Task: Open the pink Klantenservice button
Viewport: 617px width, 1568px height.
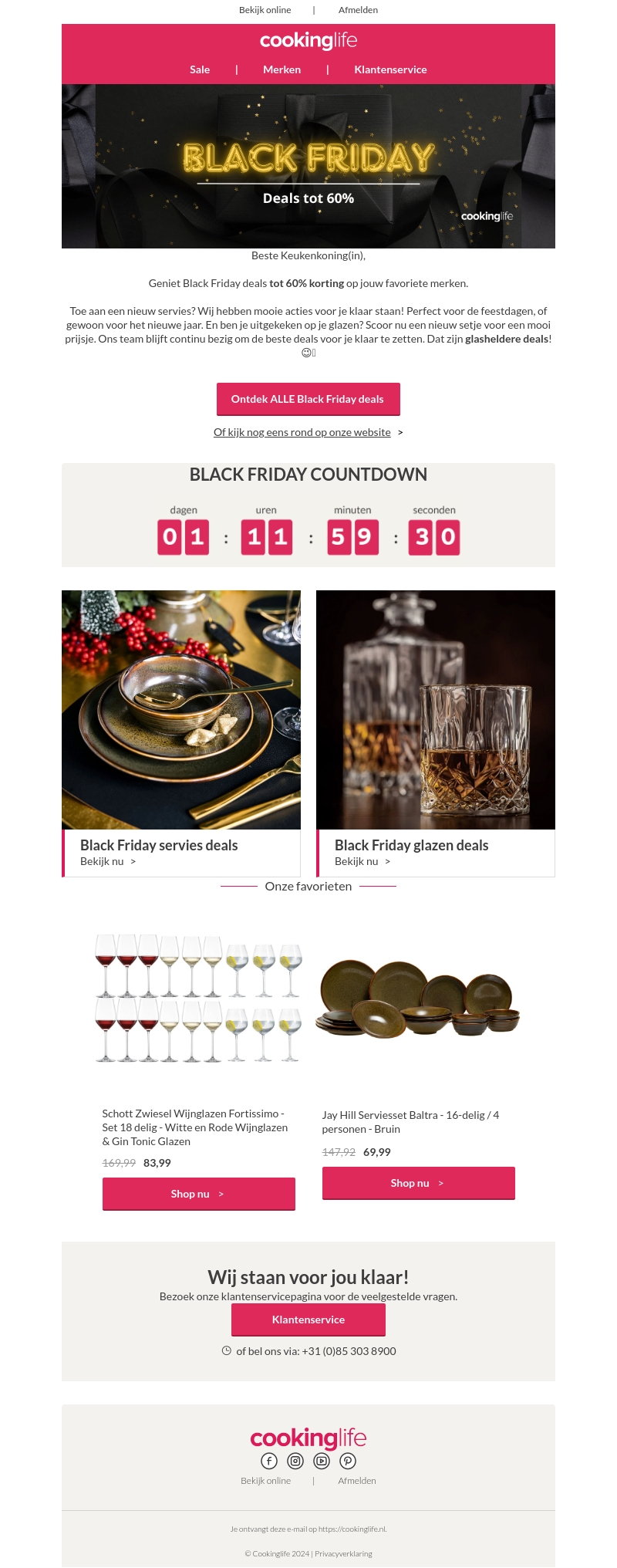Action: coord(308,1320)
